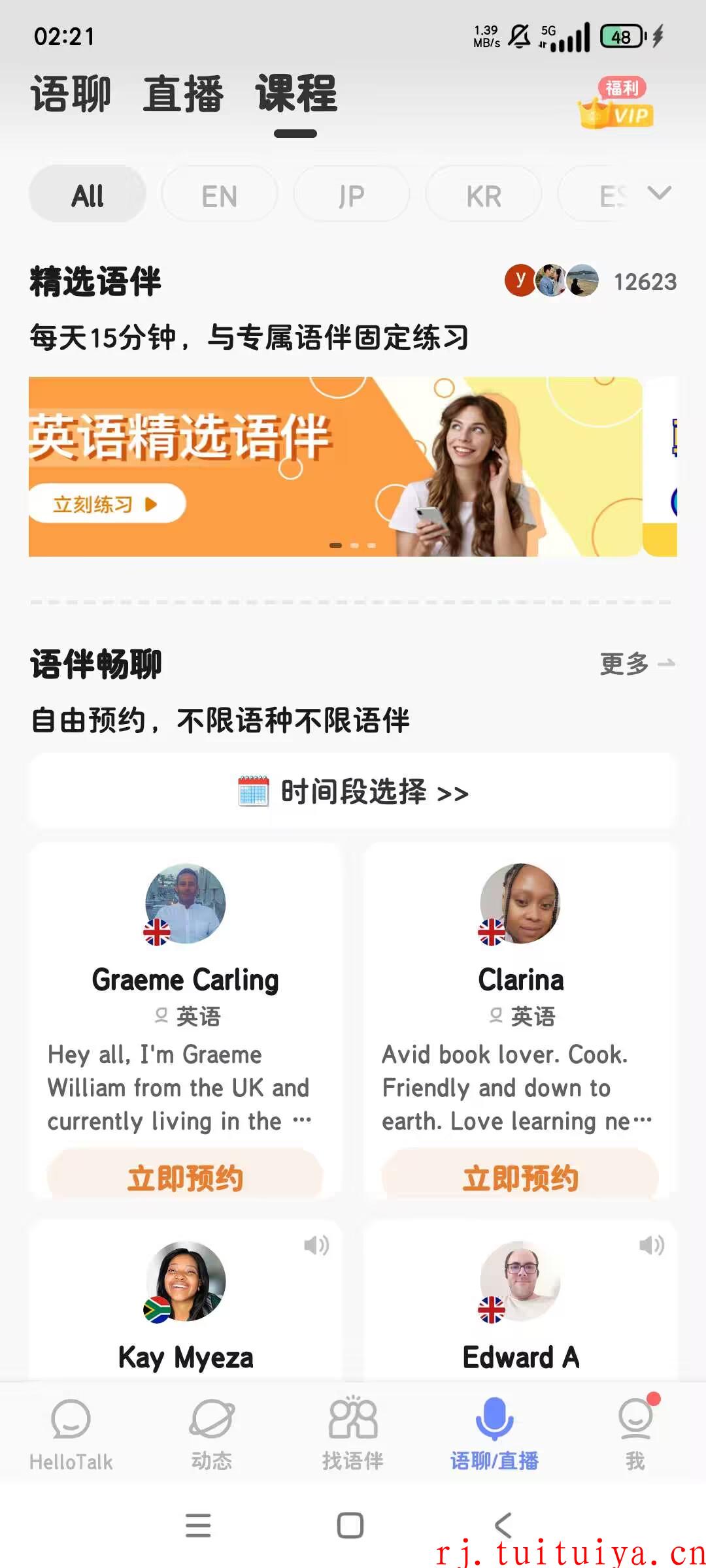Play Edward A's audio intro speaker
This screenshot has width=706, height=1568.
651,1245
